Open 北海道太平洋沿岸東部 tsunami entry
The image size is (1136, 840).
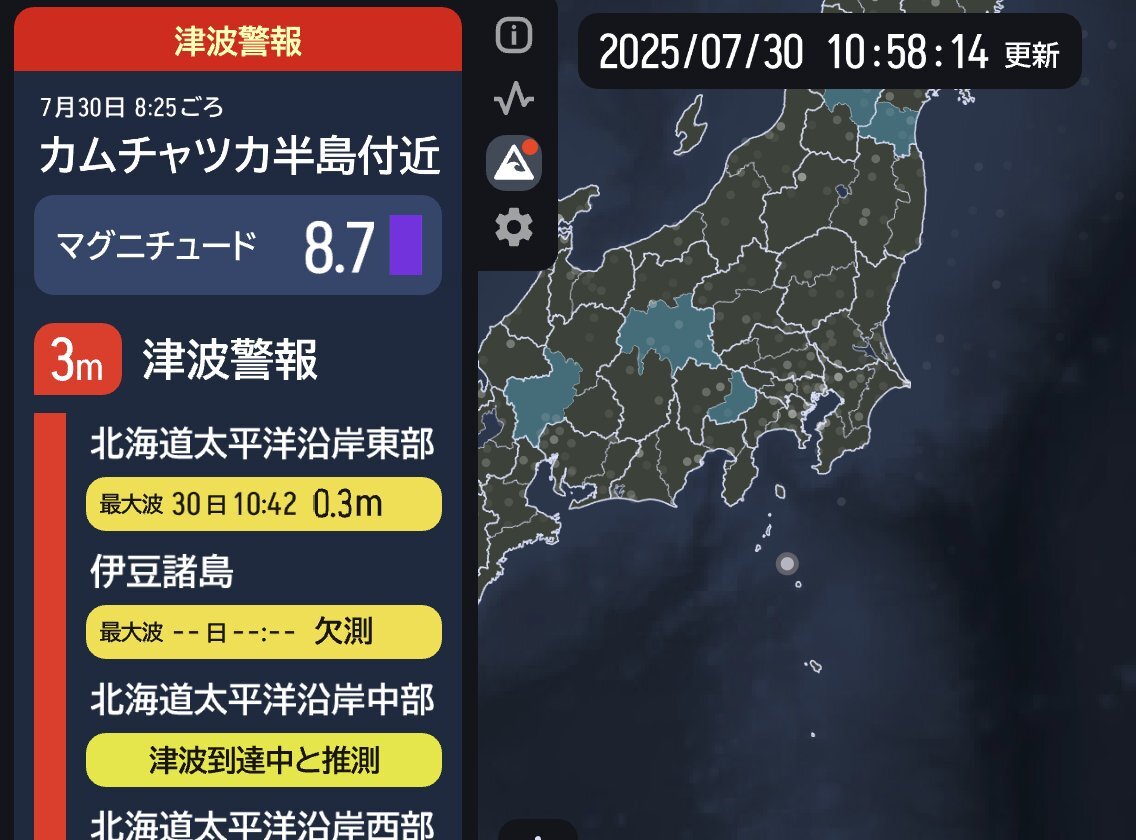coord(263,445)
